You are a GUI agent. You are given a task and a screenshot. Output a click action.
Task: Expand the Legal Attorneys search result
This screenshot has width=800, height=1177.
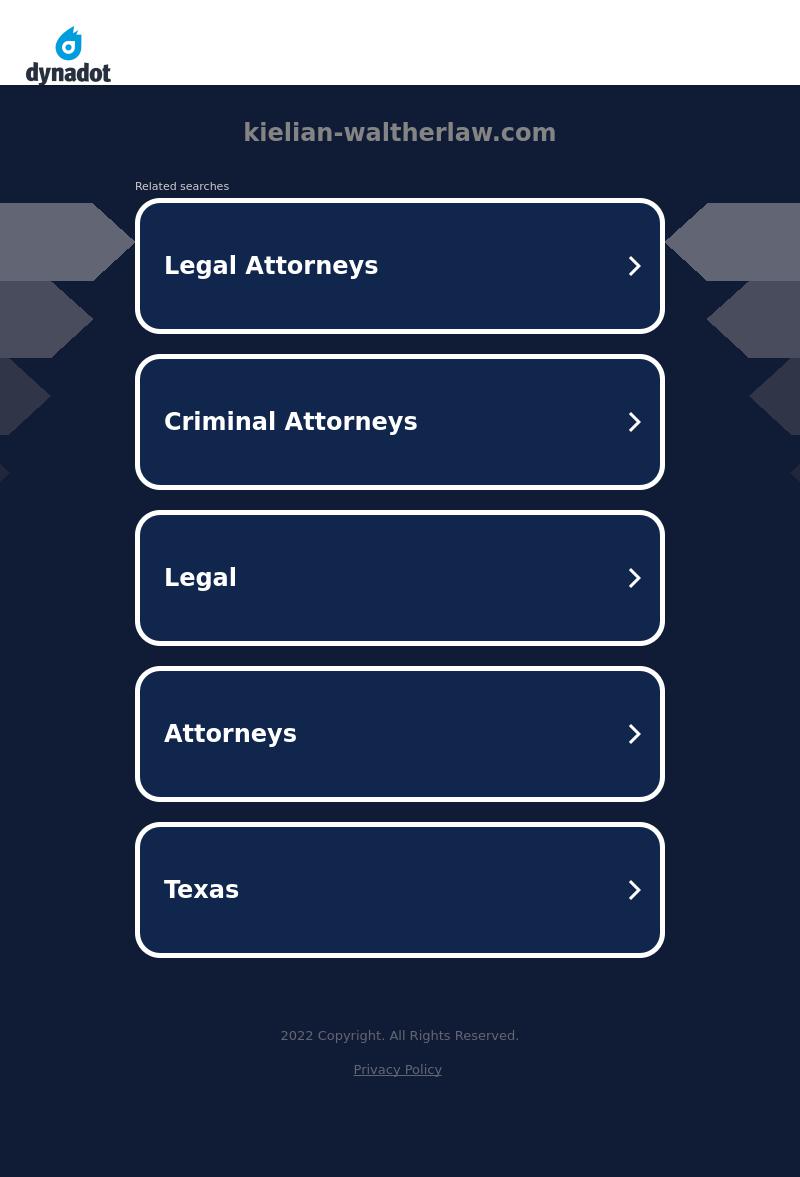pyautogui.click(x=400, y=266)
